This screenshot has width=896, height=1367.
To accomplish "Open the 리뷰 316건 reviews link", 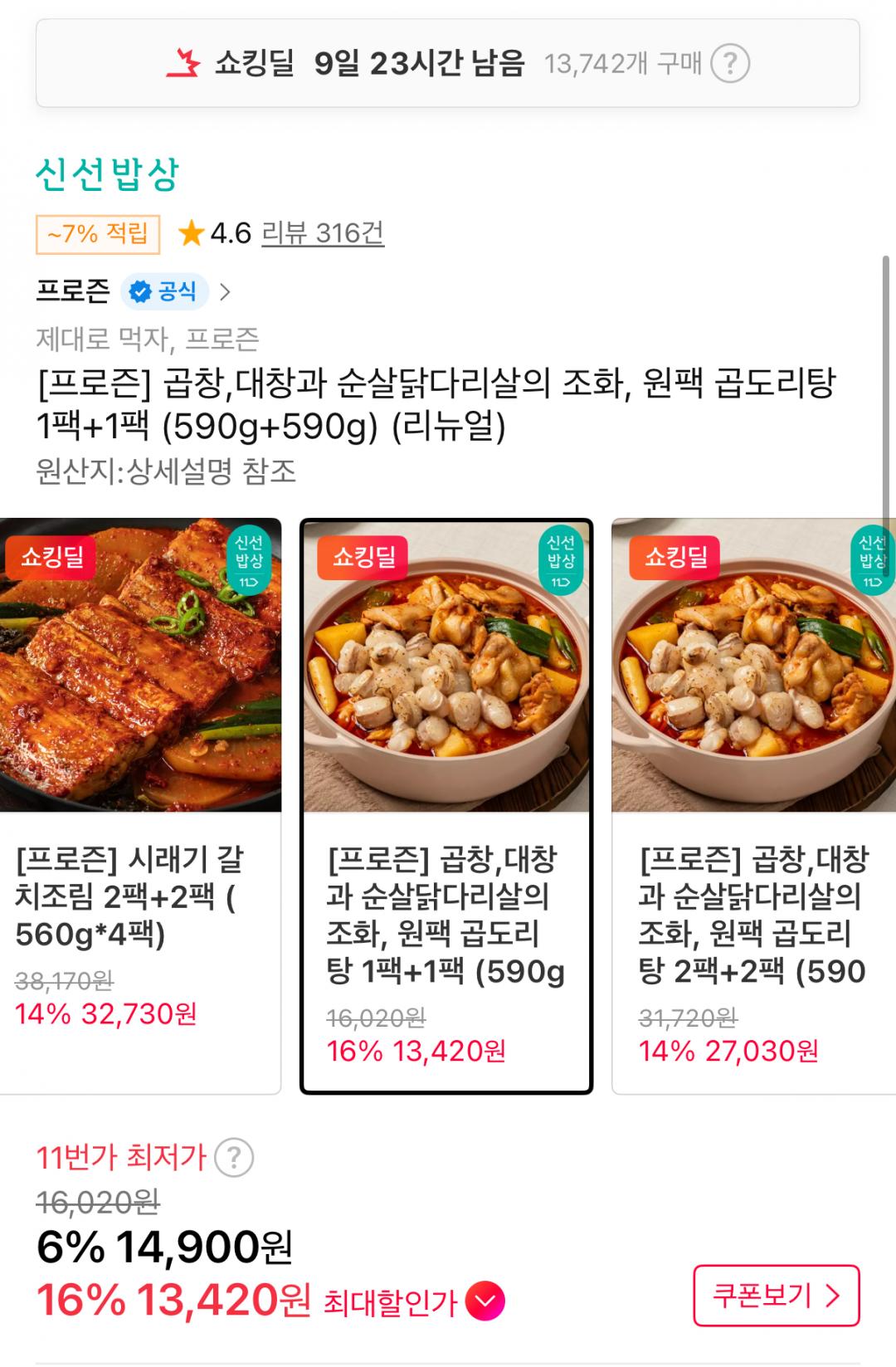I will coord(323,233).
